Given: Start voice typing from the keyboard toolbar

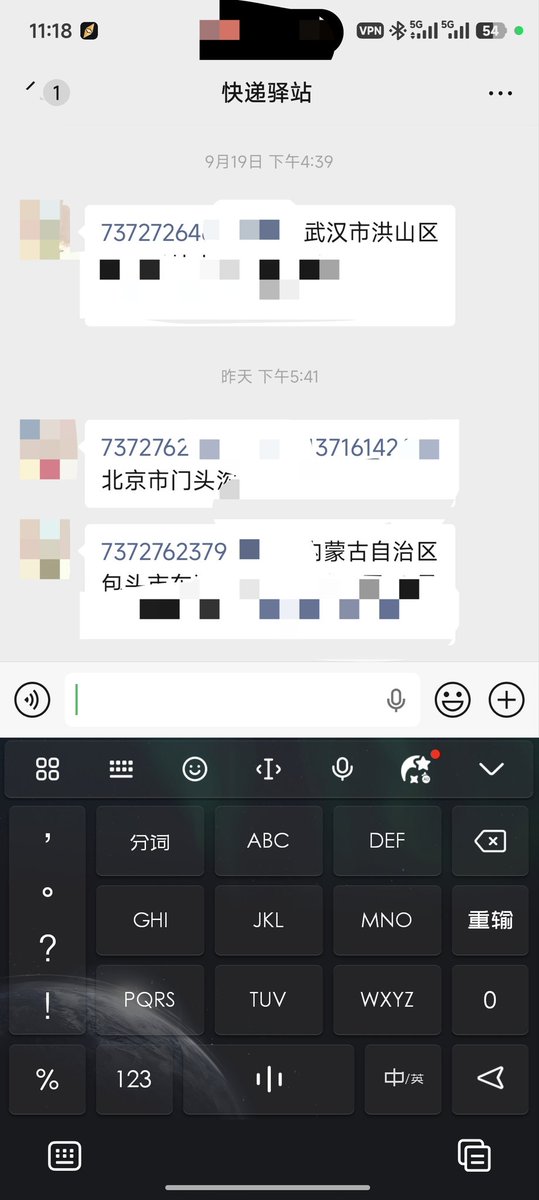Looking at the screenshot, I should pos(343,769).
